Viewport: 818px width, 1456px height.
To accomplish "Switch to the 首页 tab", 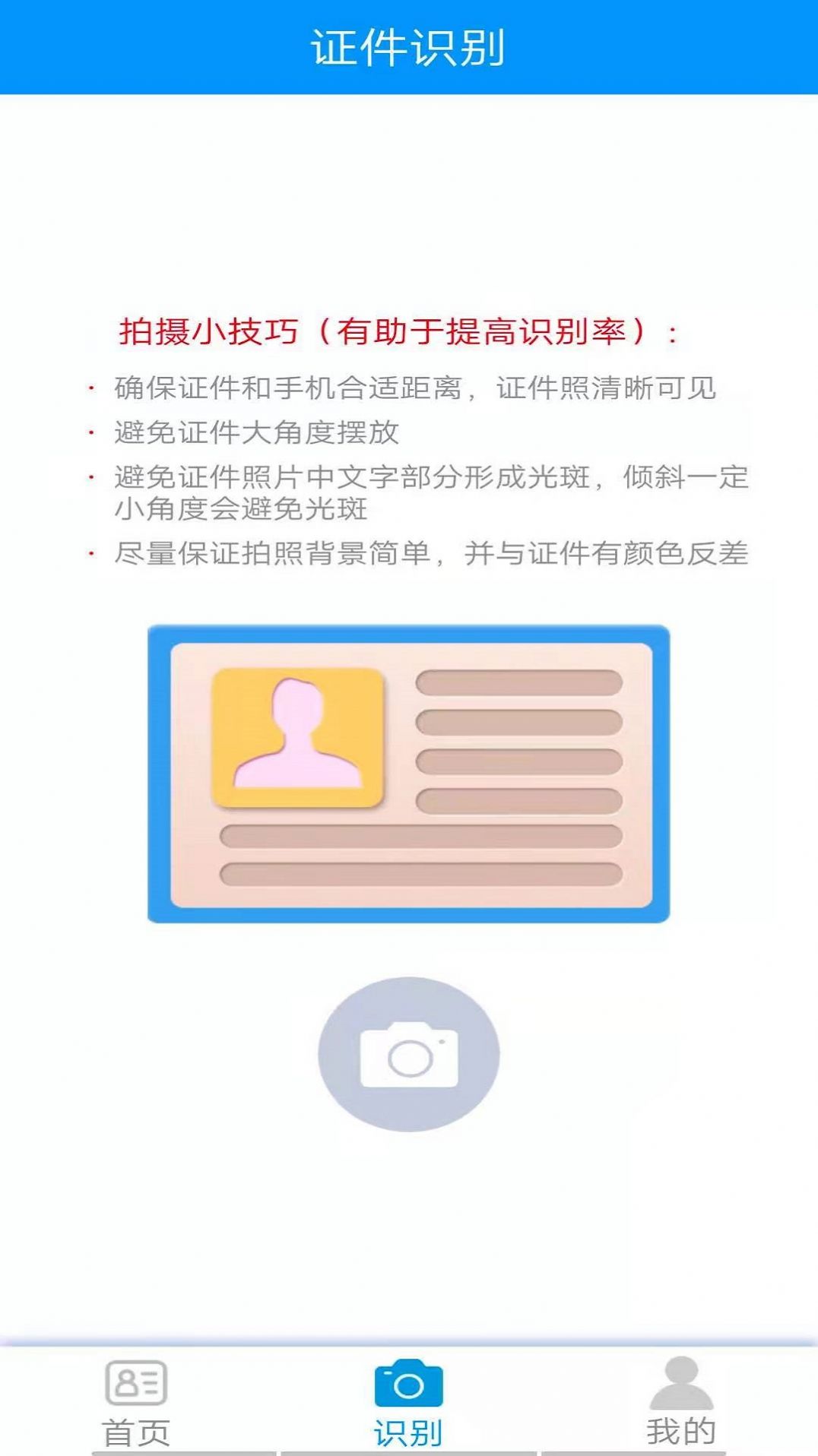I will point(136,1403).
